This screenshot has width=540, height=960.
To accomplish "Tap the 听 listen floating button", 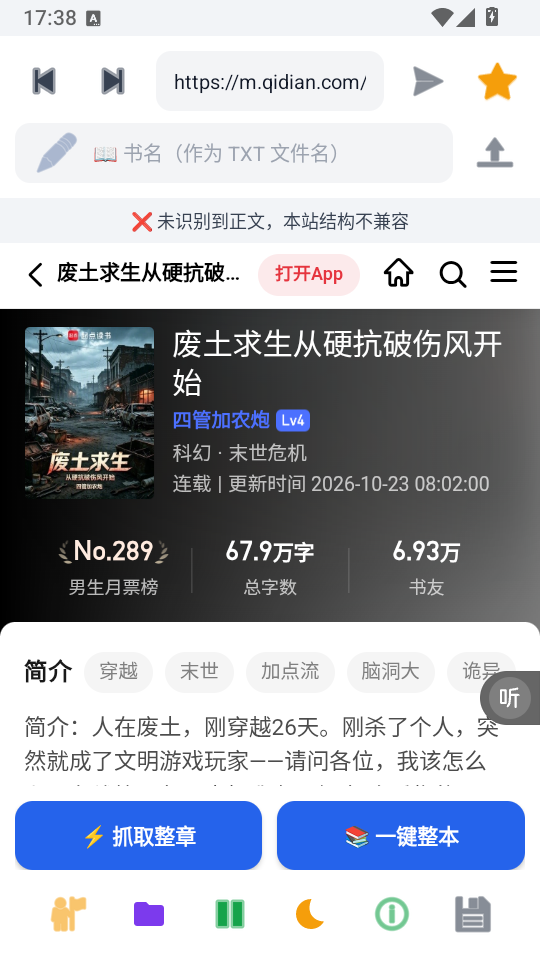I will point(509,698).
